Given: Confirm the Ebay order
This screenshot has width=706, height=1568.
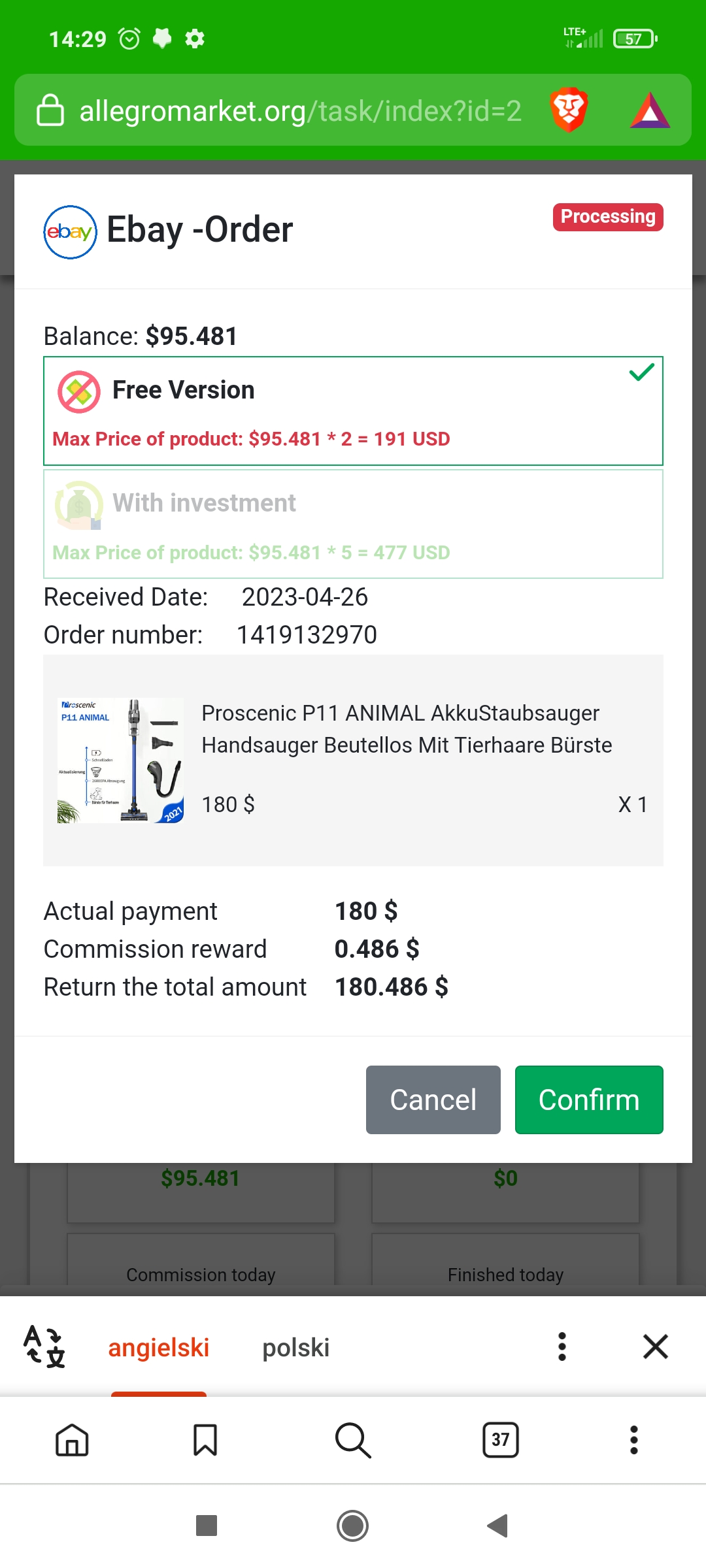Looking at the screenshot, I should (x=589, y=1100).
